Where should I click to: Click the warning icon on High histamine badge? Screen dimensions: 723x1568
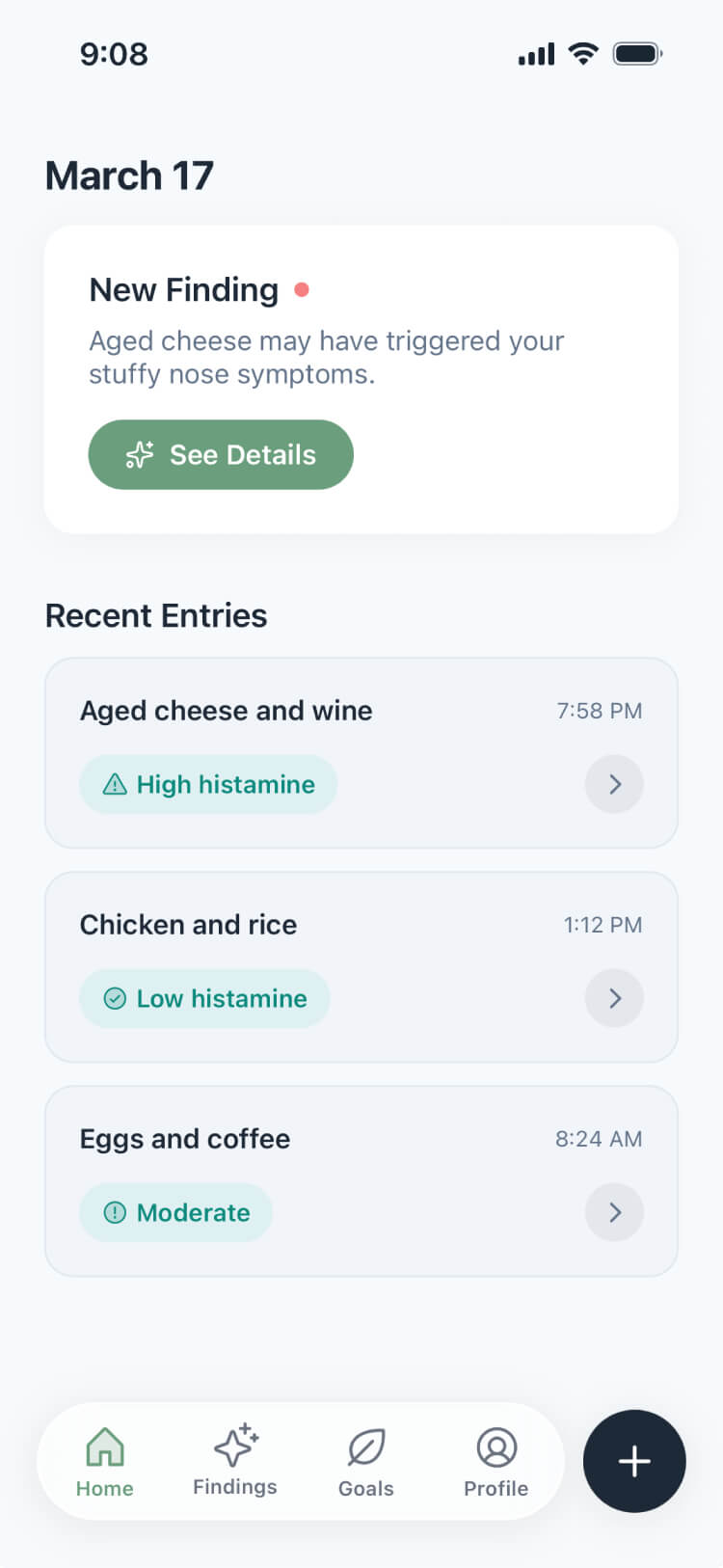[x=114, y=784]
